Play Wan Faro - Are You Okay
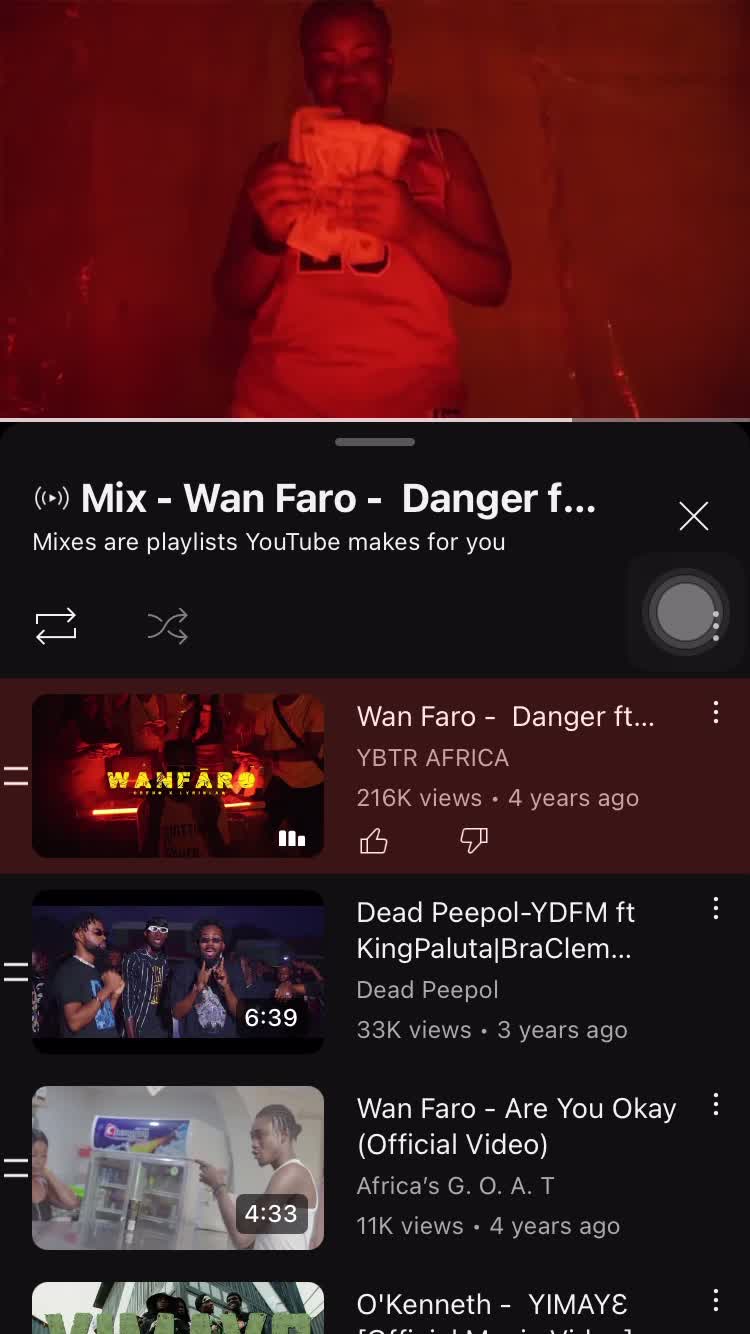This screenshot has width=750, height=1334. (178, 1167)
